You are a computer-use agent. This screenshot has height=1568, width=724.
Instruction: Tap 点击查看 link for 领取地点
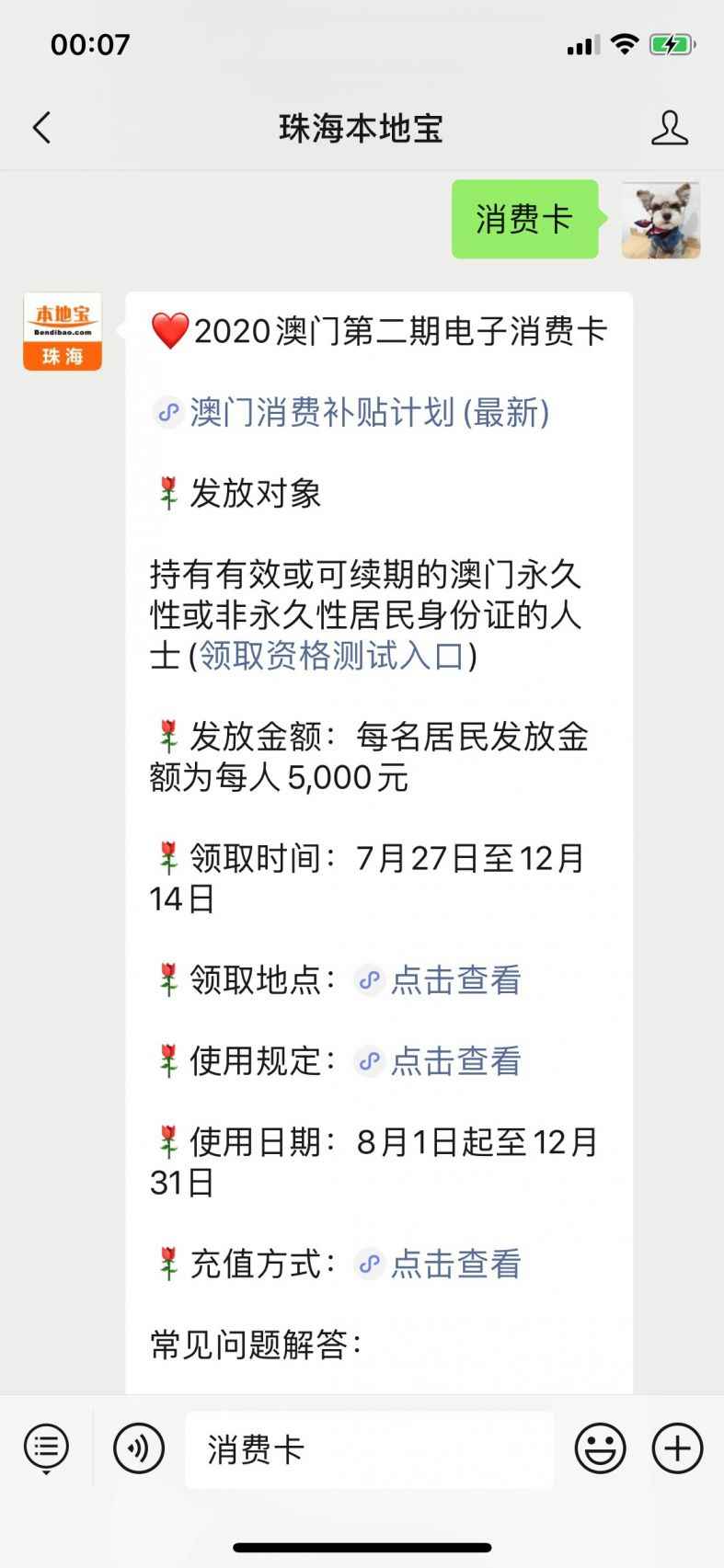455,980
